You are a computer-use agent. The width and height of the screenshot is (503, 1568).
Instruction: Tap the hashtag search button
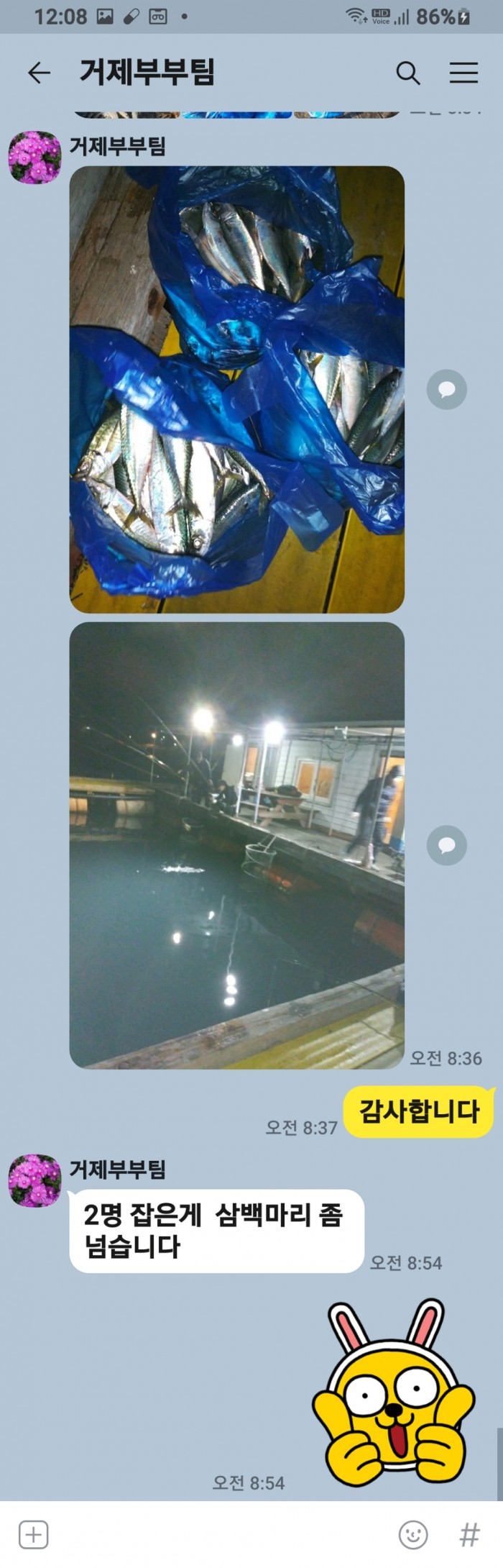coord(469,1535)
